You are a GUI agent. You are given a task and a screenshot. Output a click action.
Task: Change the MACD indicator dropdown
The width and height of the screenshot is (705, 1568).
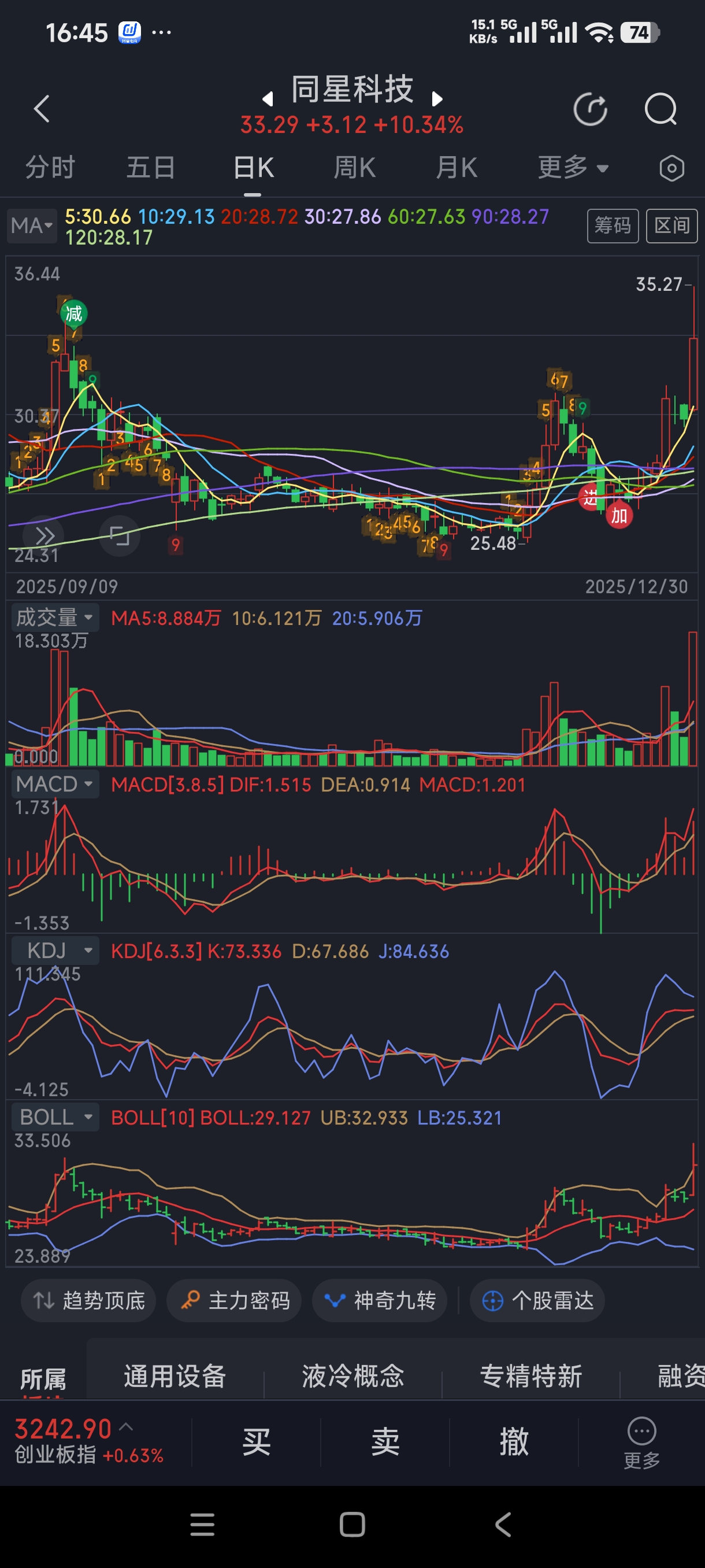point(55,783)
